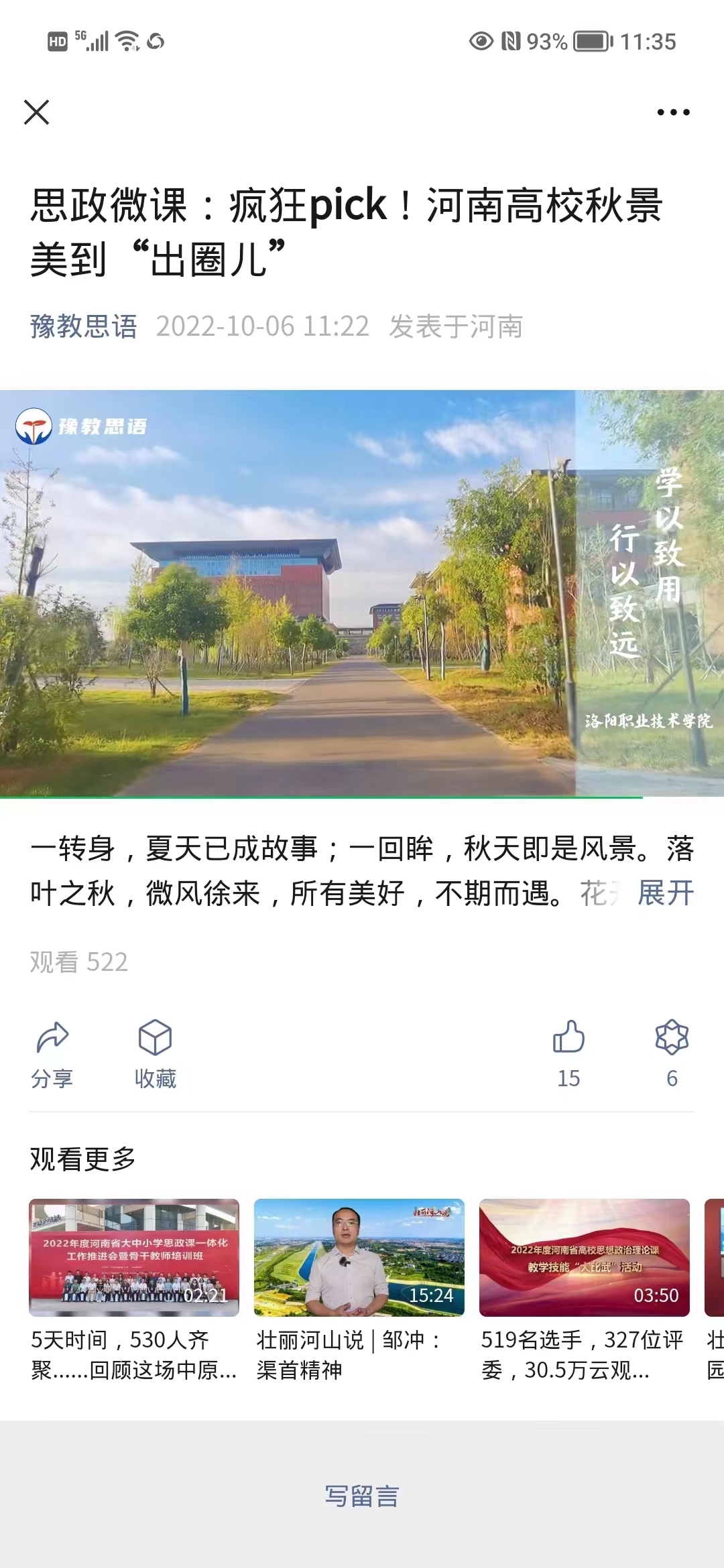Screen dimensions: 724x1568
Task: Tap the 在看 flower icon showing 6
Action: tap(672, 1052)
